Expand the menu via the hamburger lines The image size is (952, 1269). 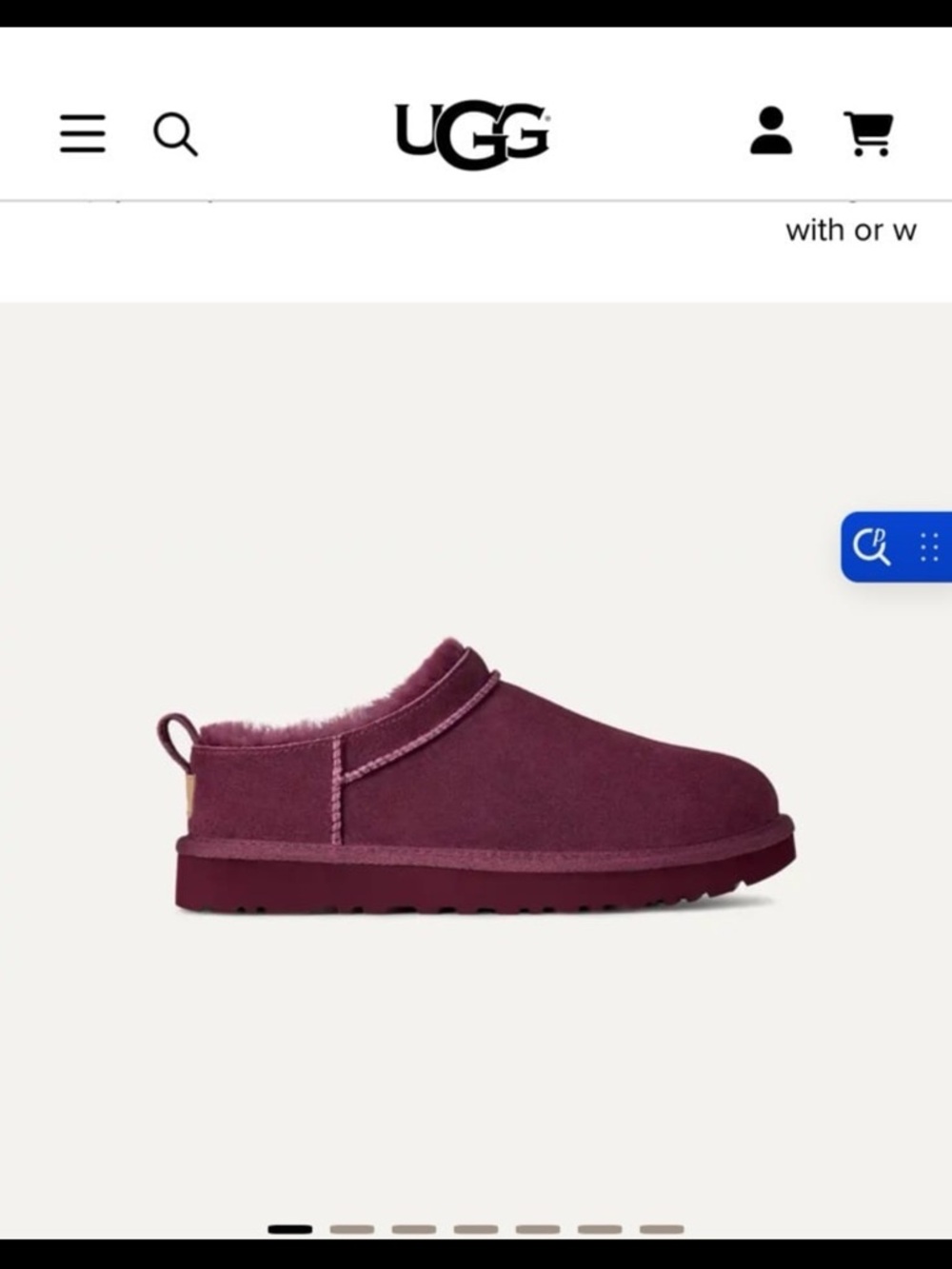coord(82,134)
